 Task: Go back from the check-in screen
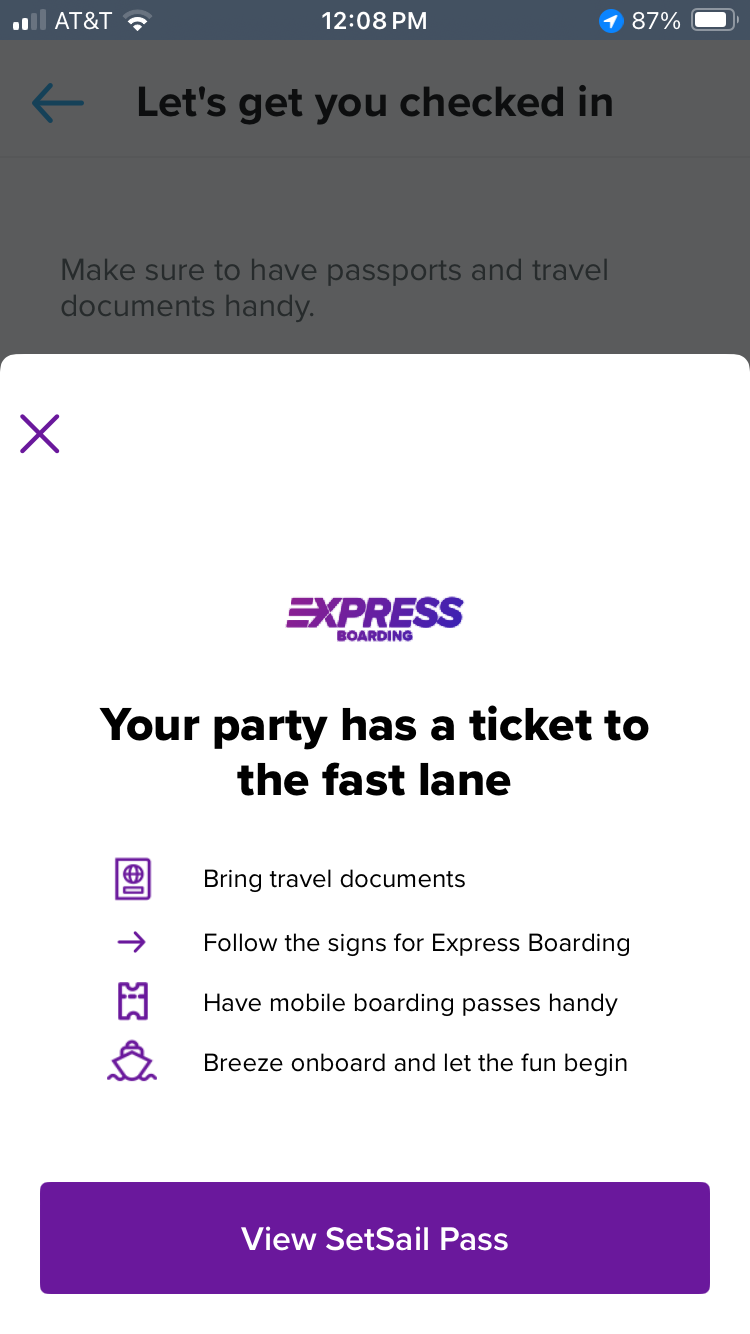(57, 103)
